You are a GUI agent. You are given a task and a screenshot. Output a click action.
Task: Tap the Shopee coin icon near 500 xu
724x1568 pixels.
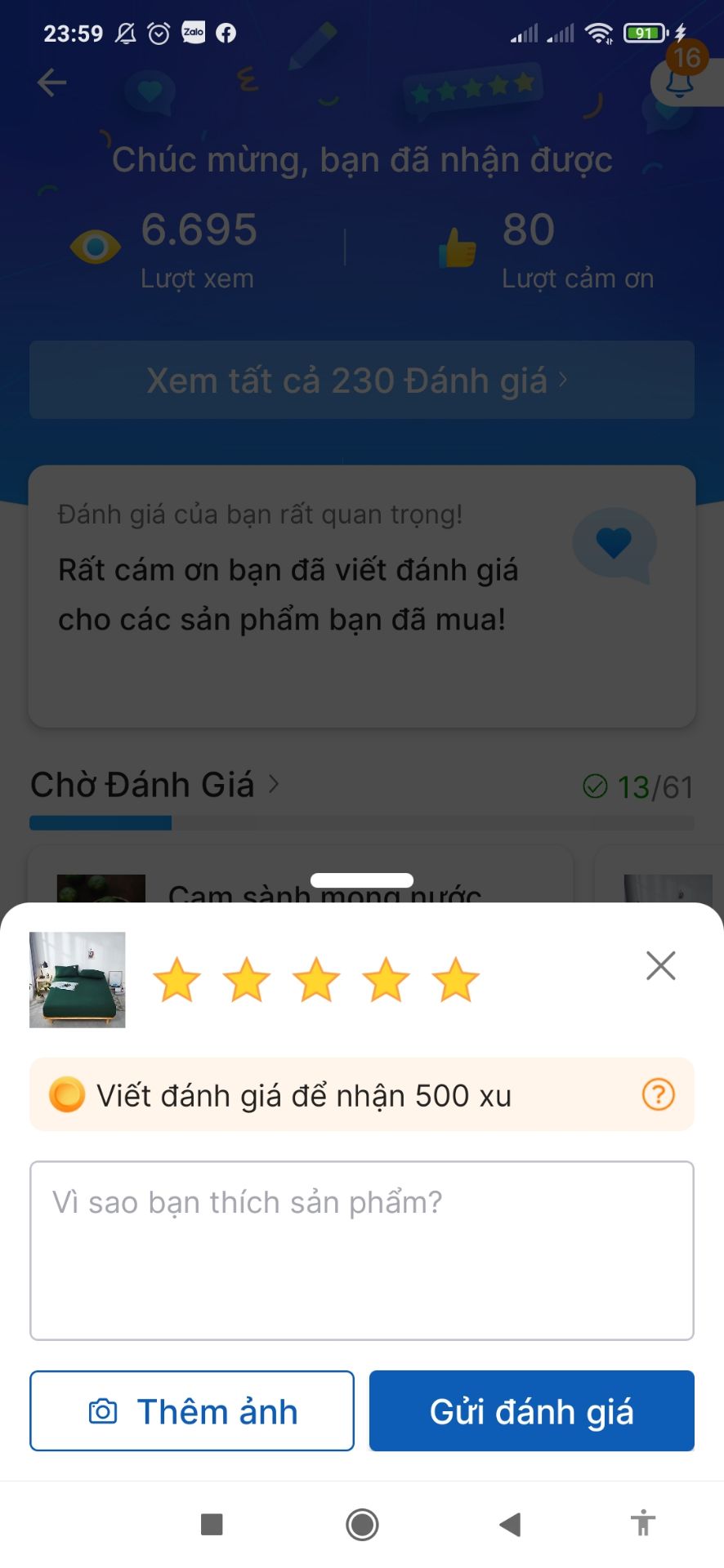(x=65, y=1094)
